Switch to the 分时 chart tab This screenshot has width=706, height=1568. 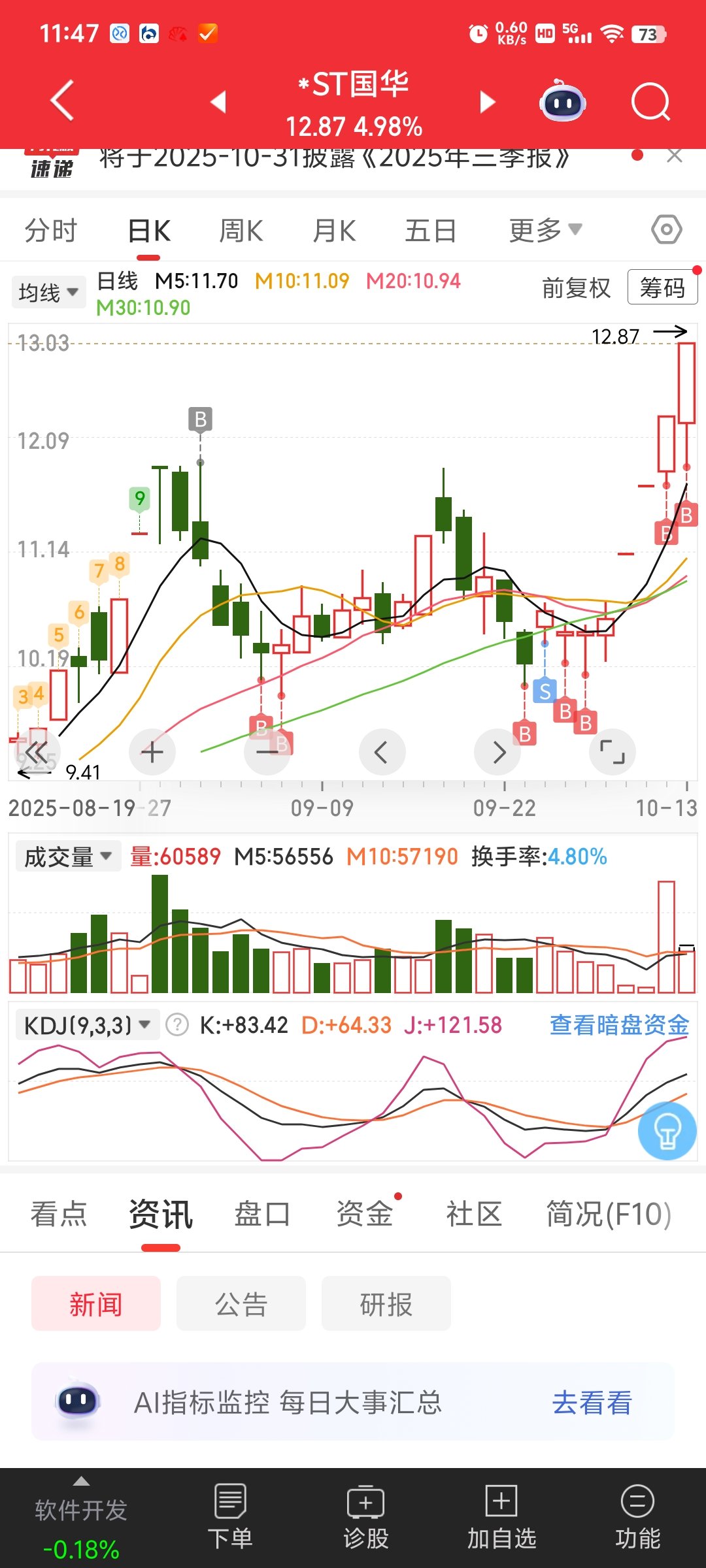[x=51, y=231]
